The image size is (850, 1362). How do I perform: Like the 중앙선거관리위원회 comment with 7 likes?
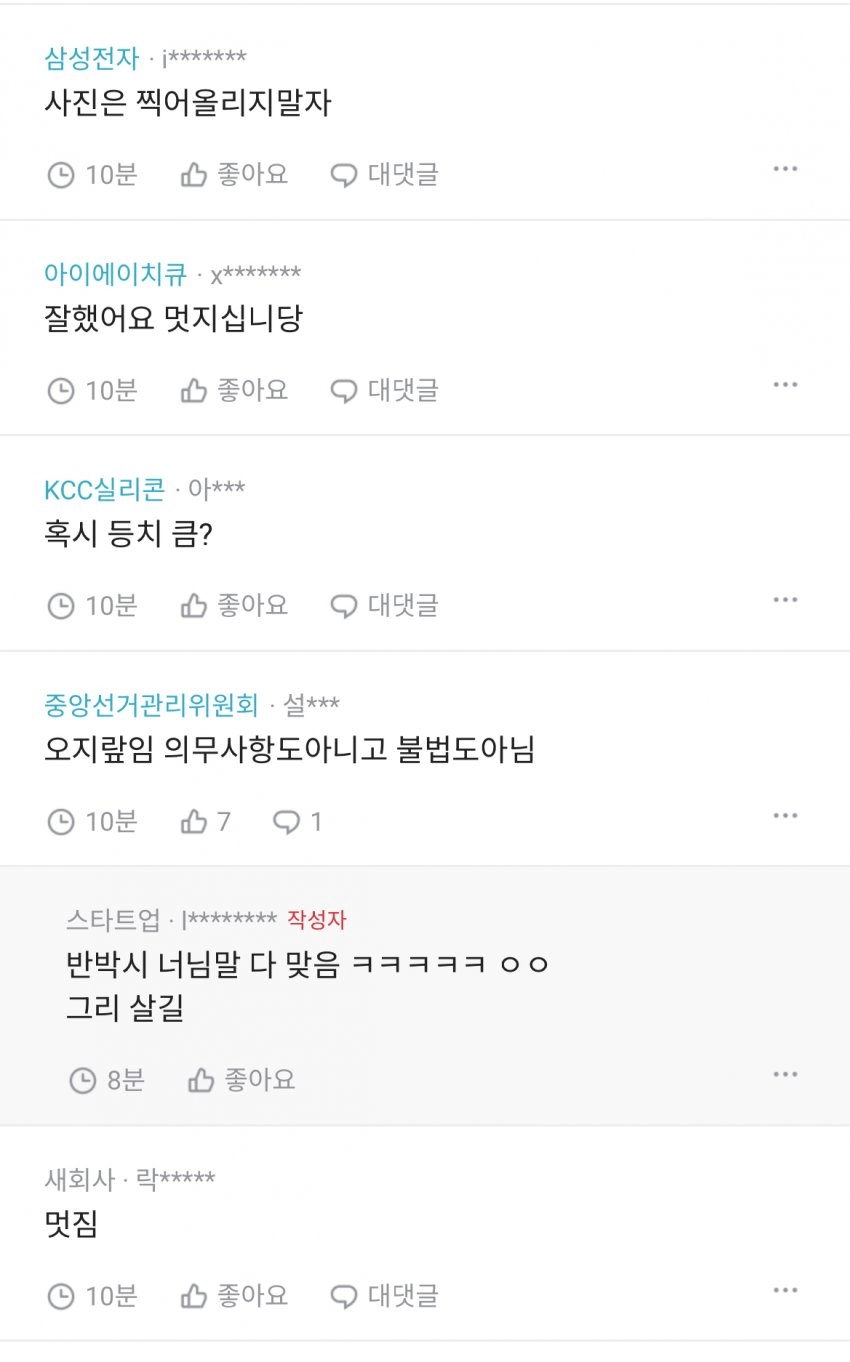click(205, 822)
